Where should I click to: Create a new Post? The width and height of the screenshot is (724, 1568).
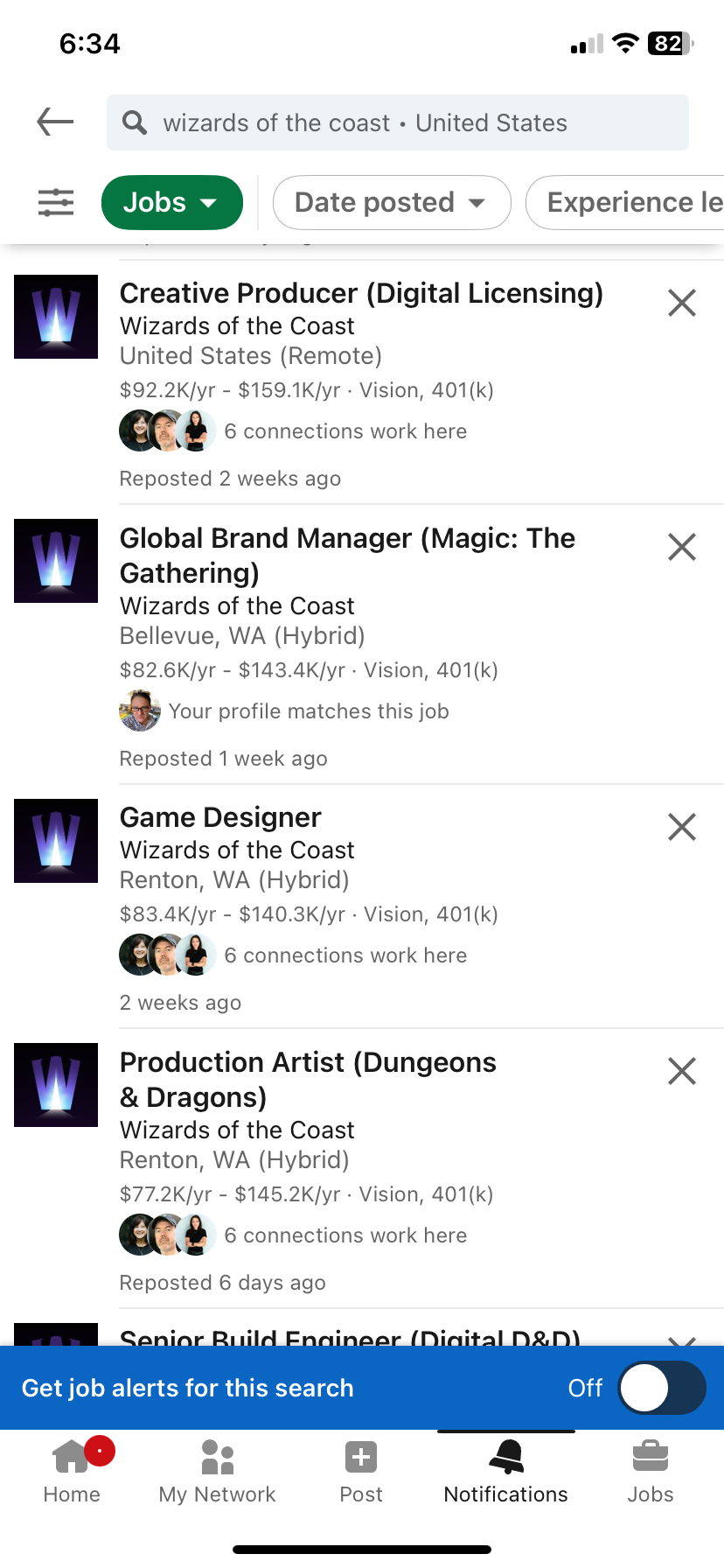tap(361, 1472)
